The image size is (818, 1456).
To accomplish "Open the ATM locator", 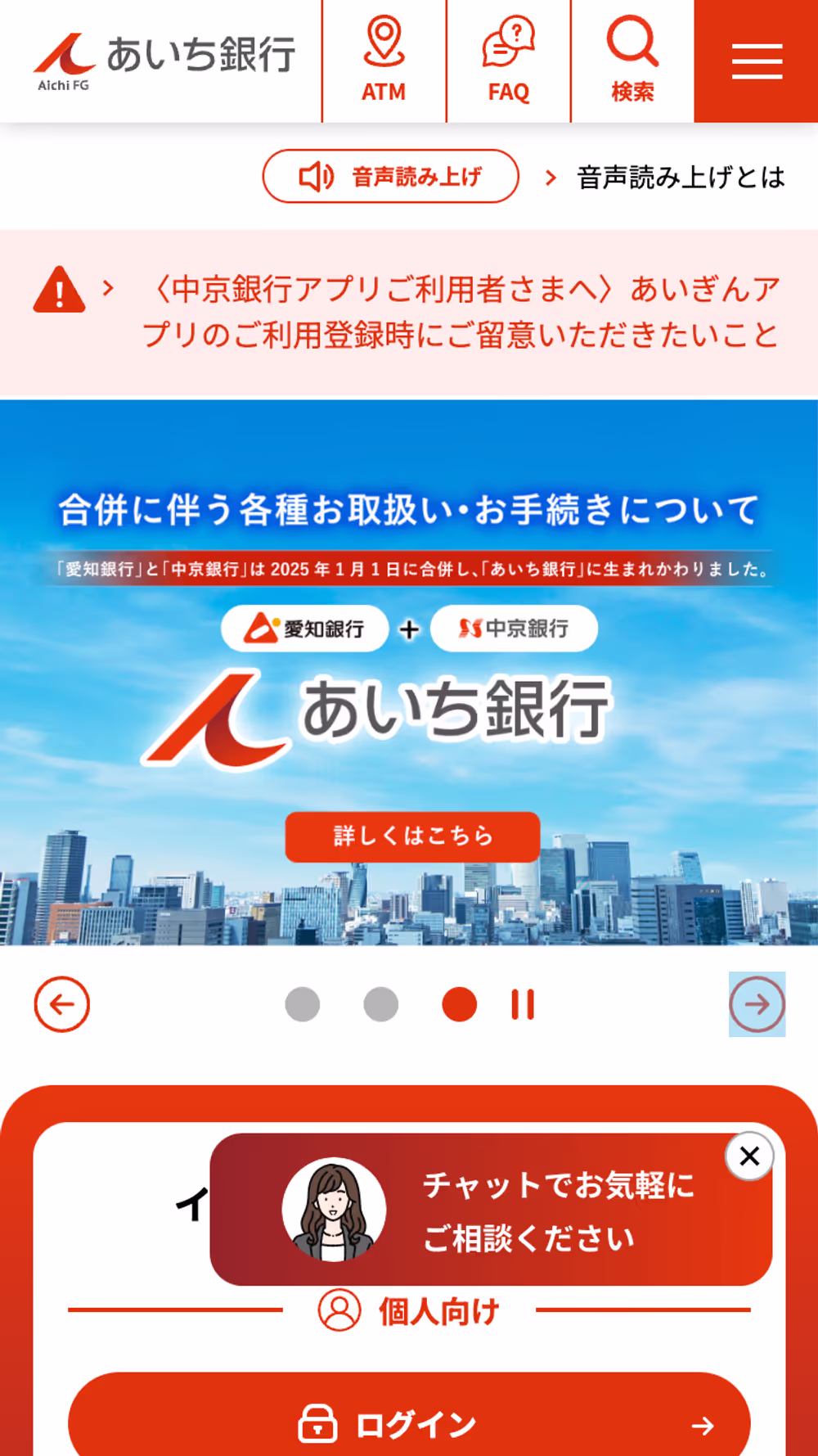I will click(384, 61).
